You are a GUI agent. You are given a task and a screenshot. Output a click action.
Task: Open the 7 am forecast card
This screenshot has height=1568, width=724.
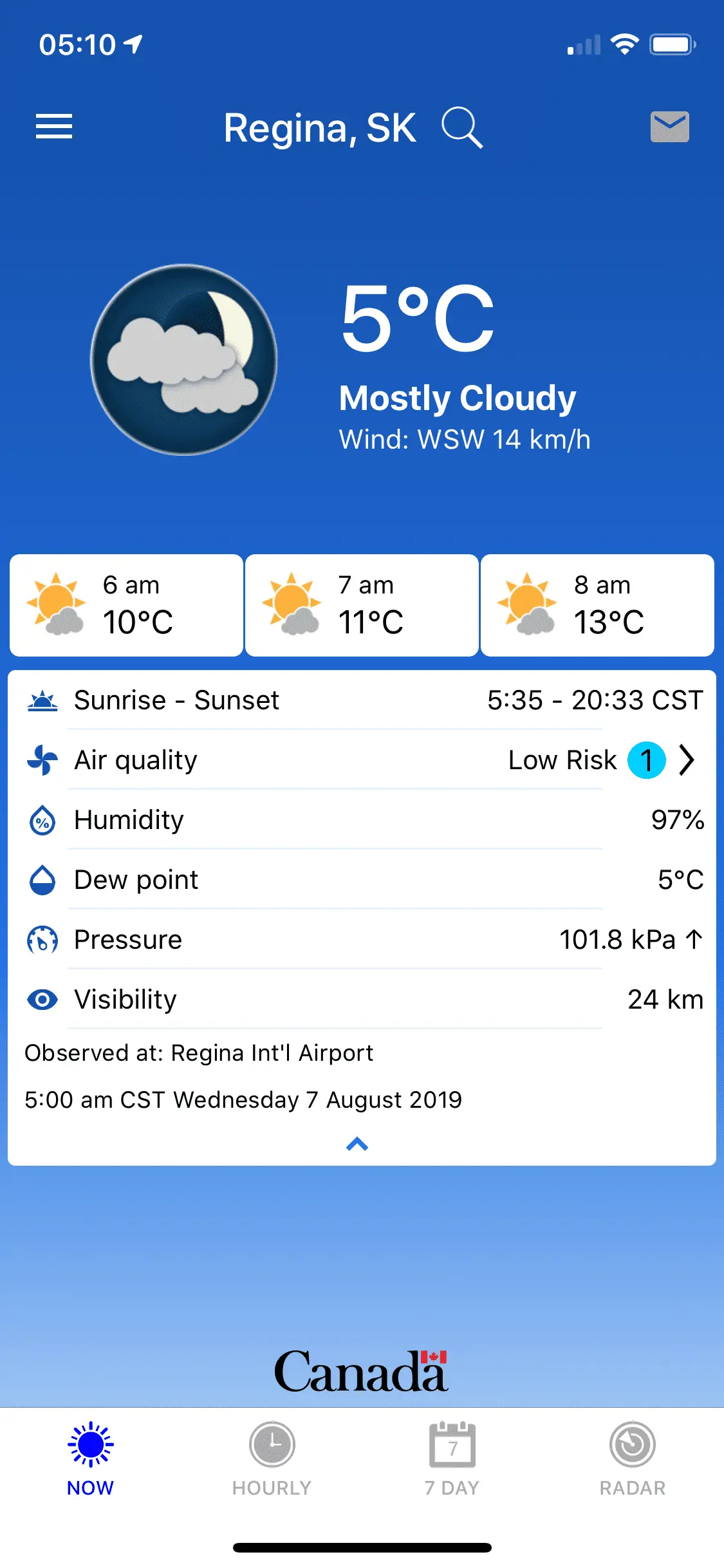(362, 605)
